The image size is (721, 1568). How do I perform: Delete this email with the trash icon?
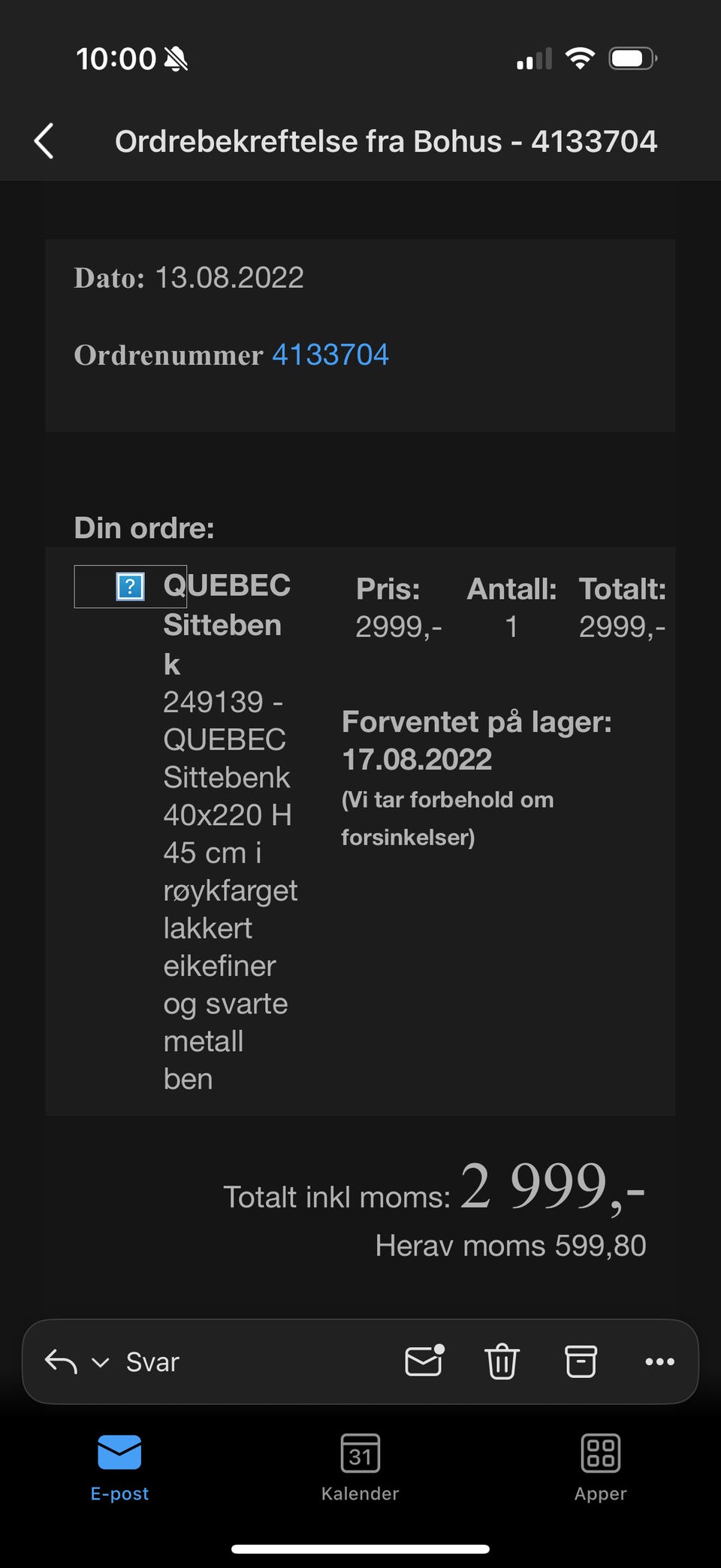click(x=502, y=1361)
